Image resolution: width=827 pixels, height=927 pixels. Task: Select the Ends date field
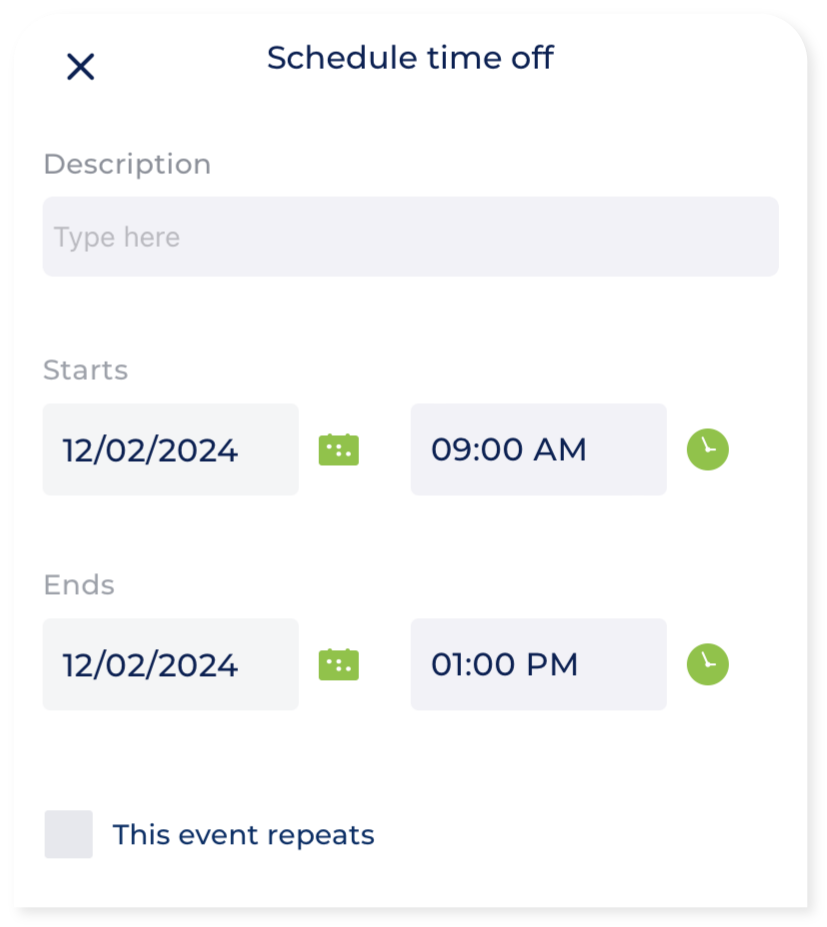coord(170,665)
